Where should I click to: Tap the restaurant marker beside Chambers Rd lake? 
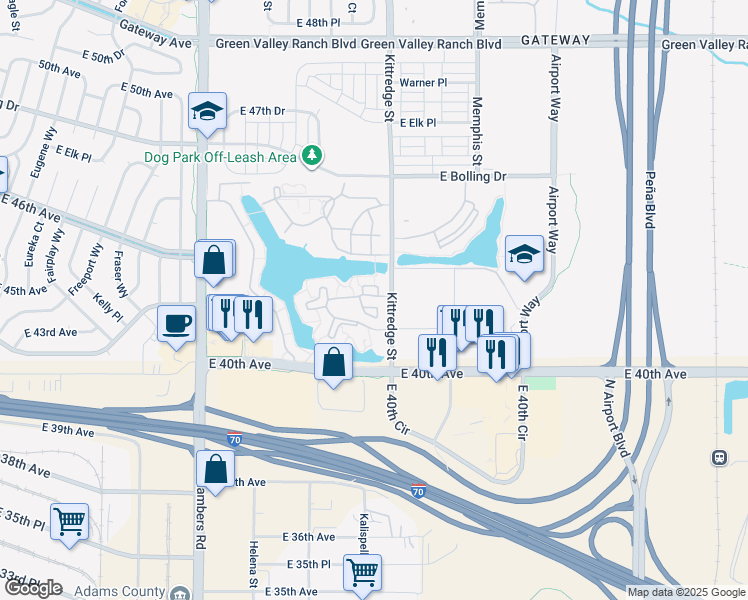pos(253,315)
